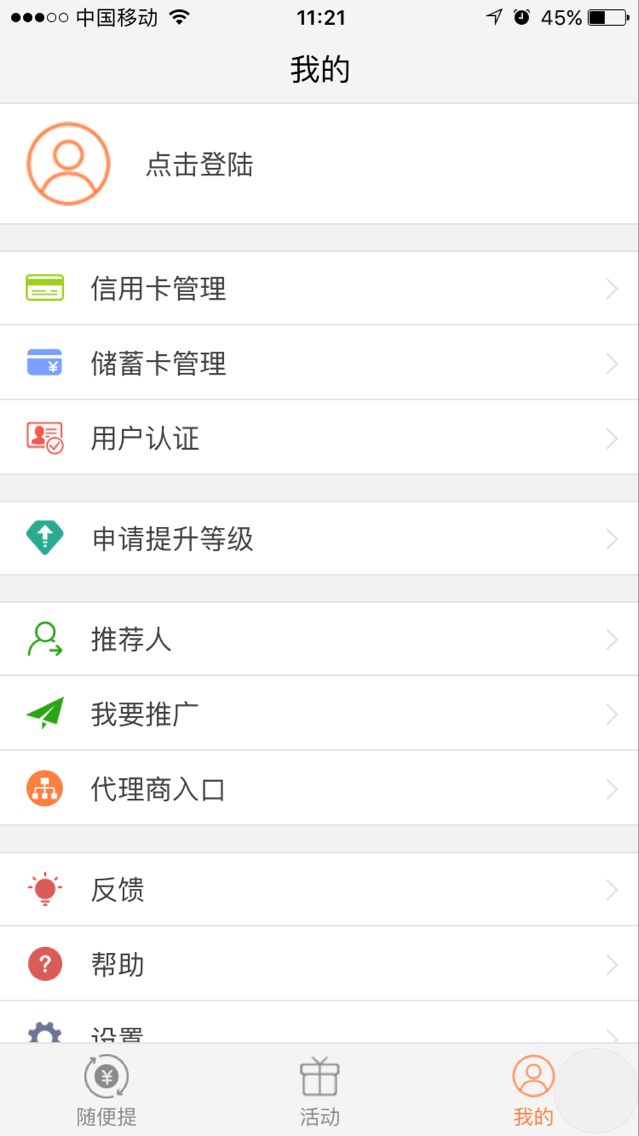Tap 点击登陆 to log in

coord(199,164)
